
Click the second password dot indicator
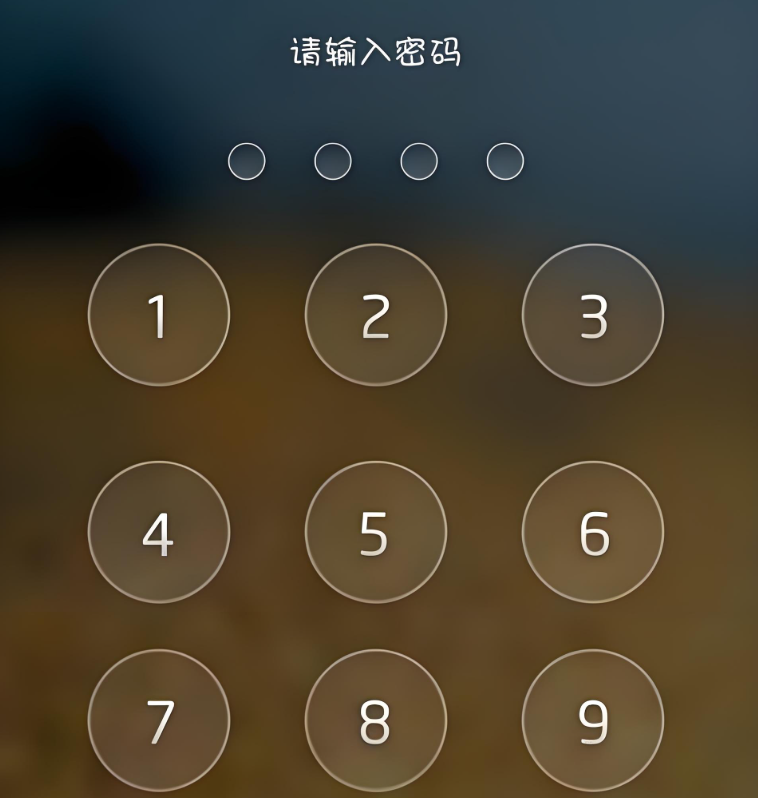tap(330, 159)
